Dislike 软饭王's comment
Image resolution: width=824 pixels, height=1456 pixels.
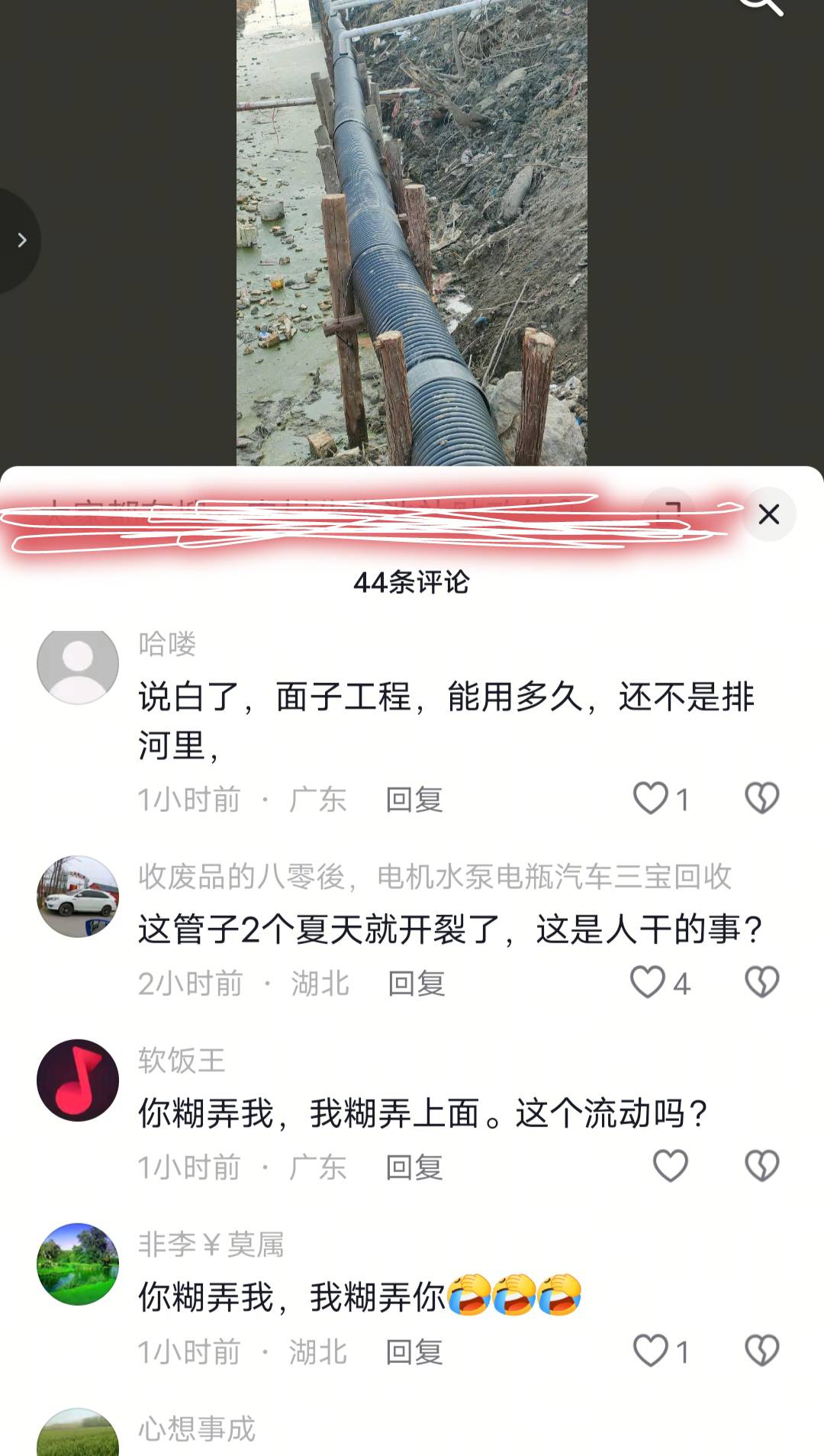pos(761,1167)
